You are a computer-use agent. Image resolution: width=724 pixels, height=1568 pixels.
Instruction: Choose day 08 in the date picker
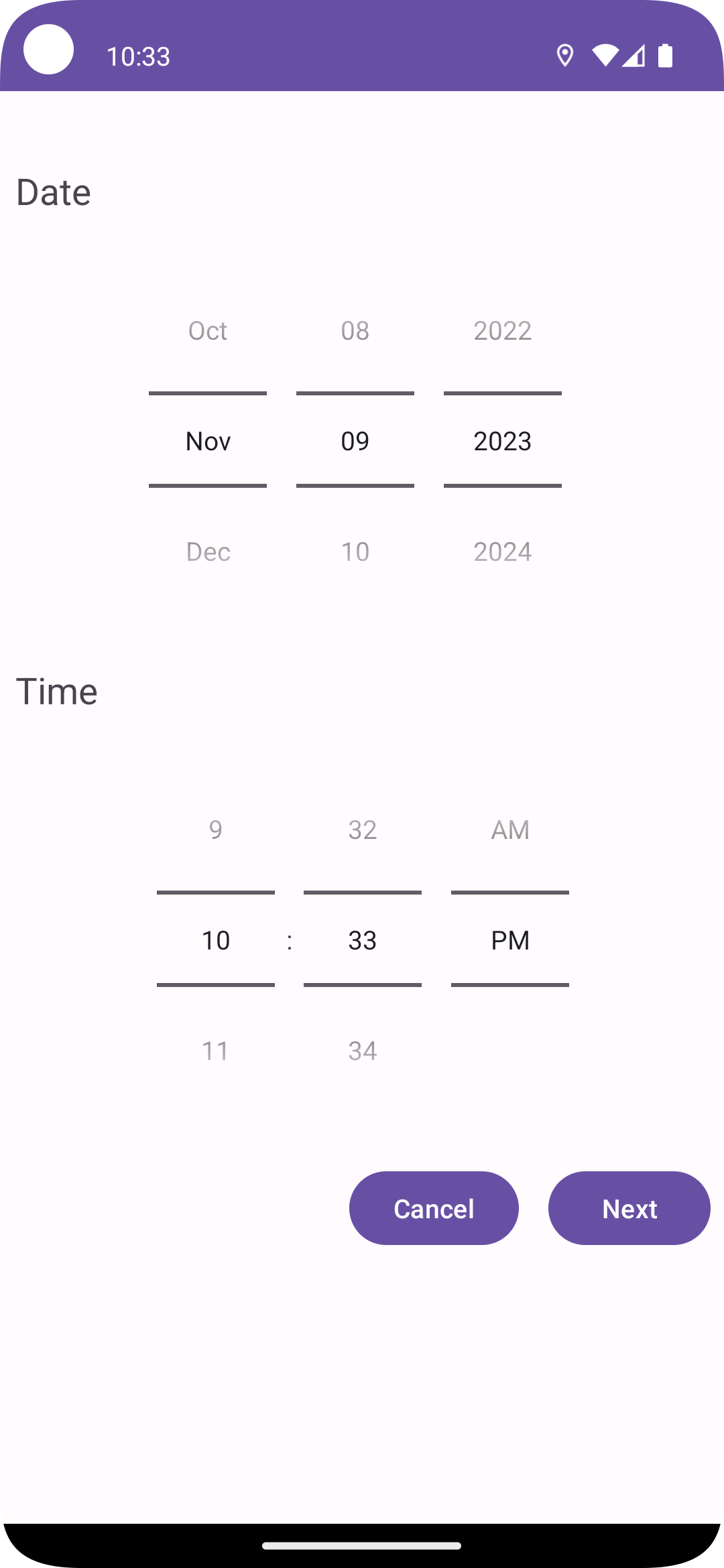click(x=355, y=330)
